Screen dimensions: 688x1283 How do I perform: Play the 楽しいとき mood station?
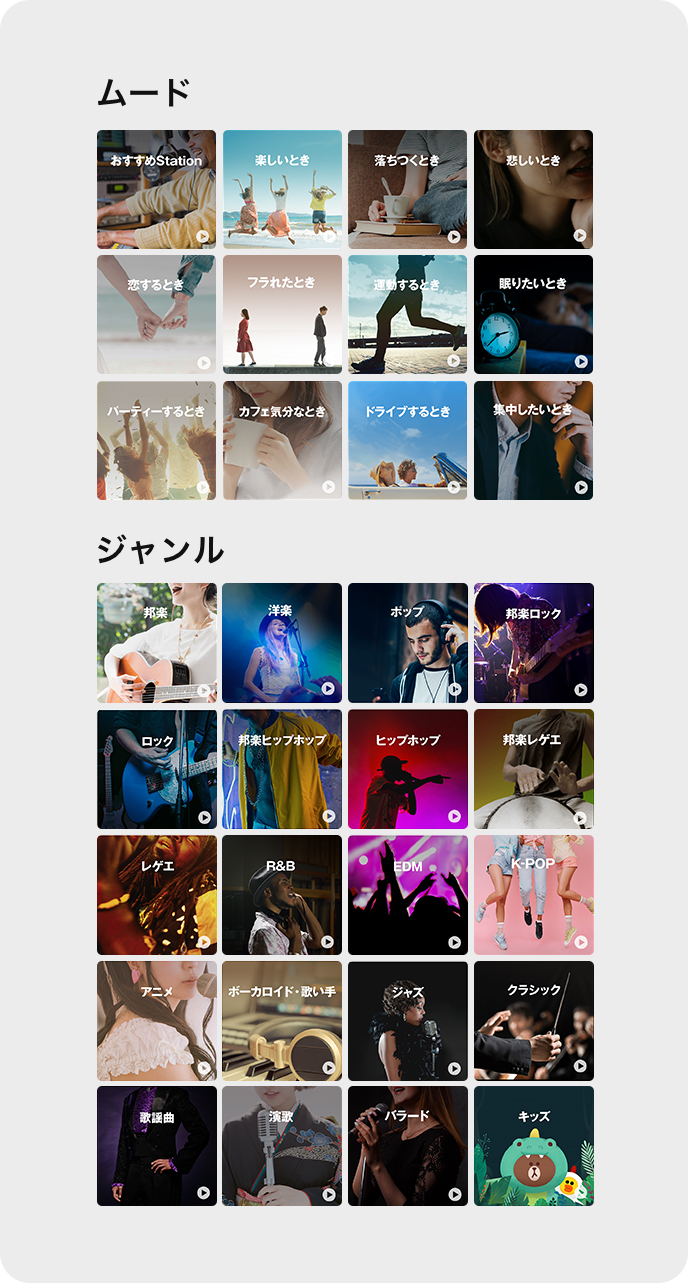pos(282,189)
